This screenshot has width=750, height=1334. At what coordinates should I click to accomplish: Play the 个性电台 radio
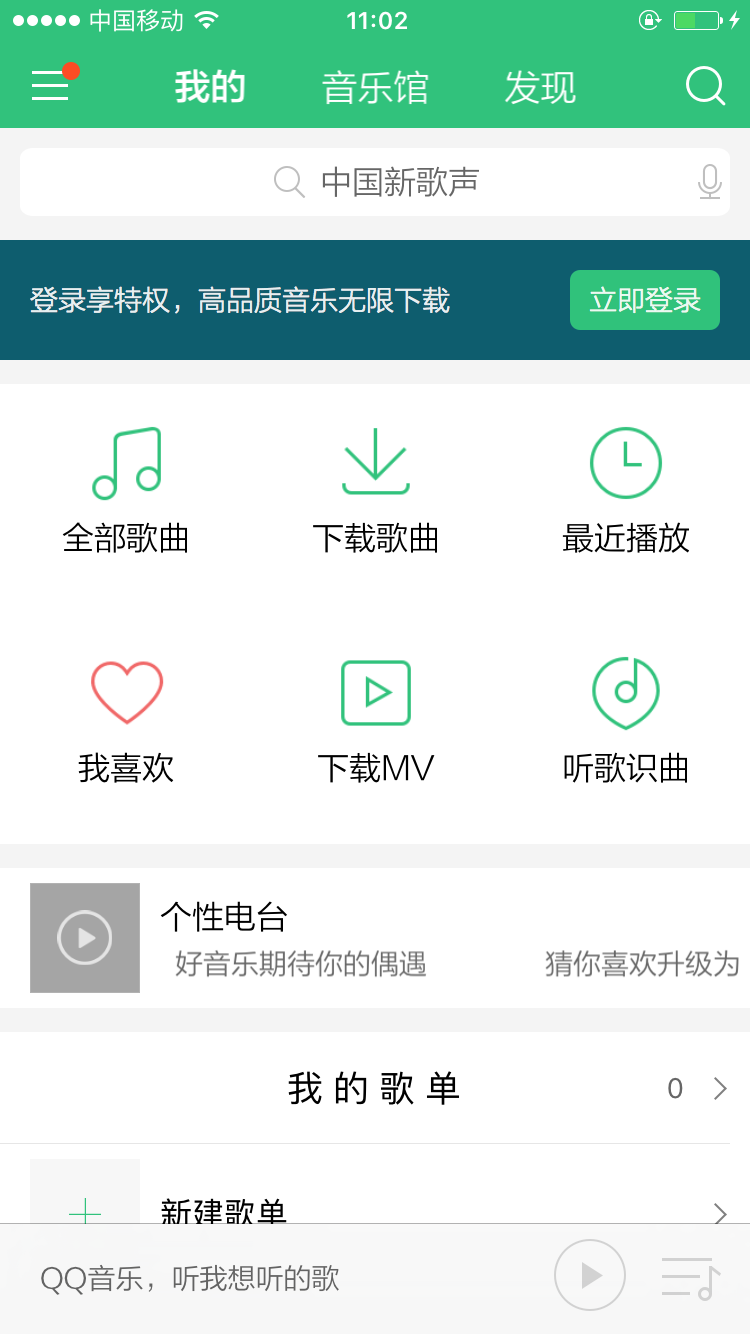click(x=85, y=938)
